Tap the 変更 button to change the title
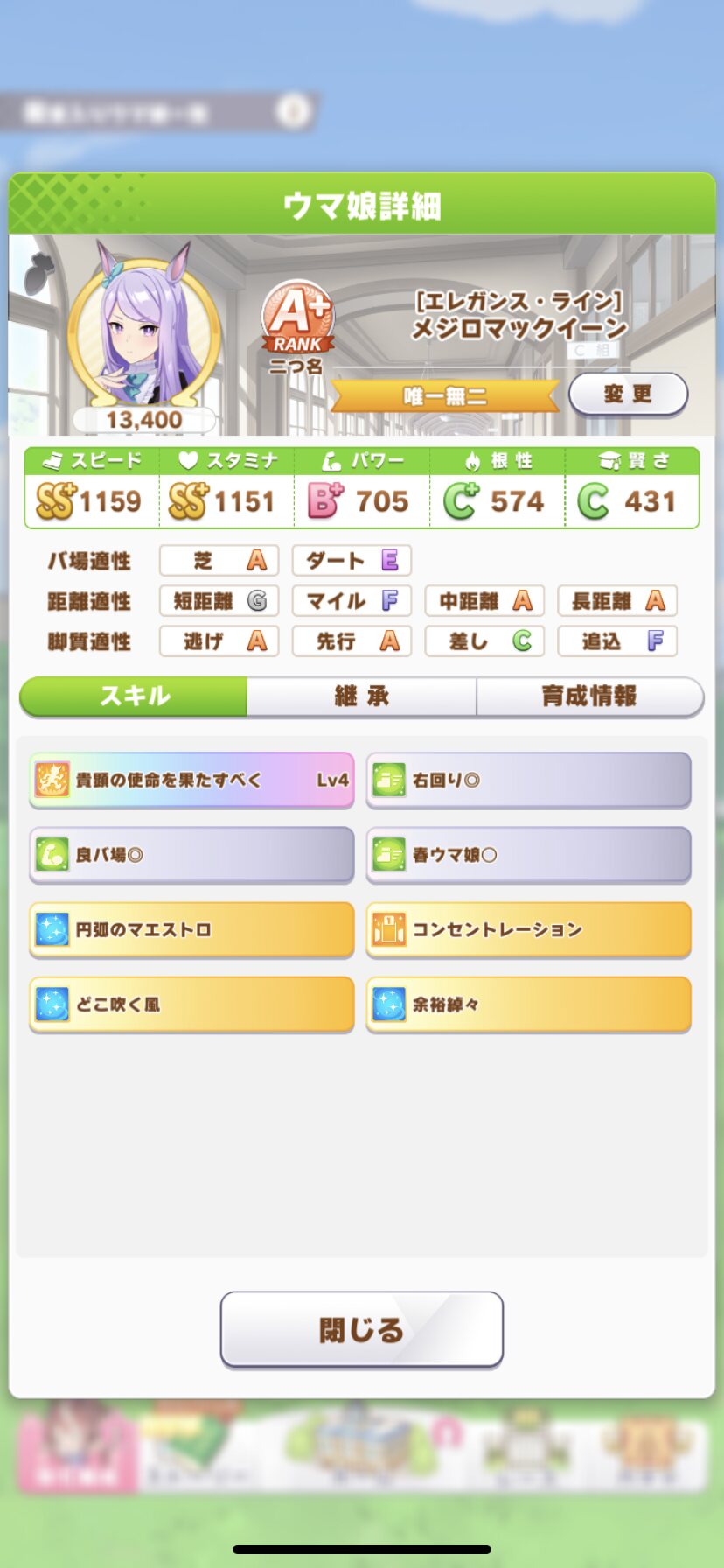The width and height of the screenshot is (724, 1568). tap(628, 395)
